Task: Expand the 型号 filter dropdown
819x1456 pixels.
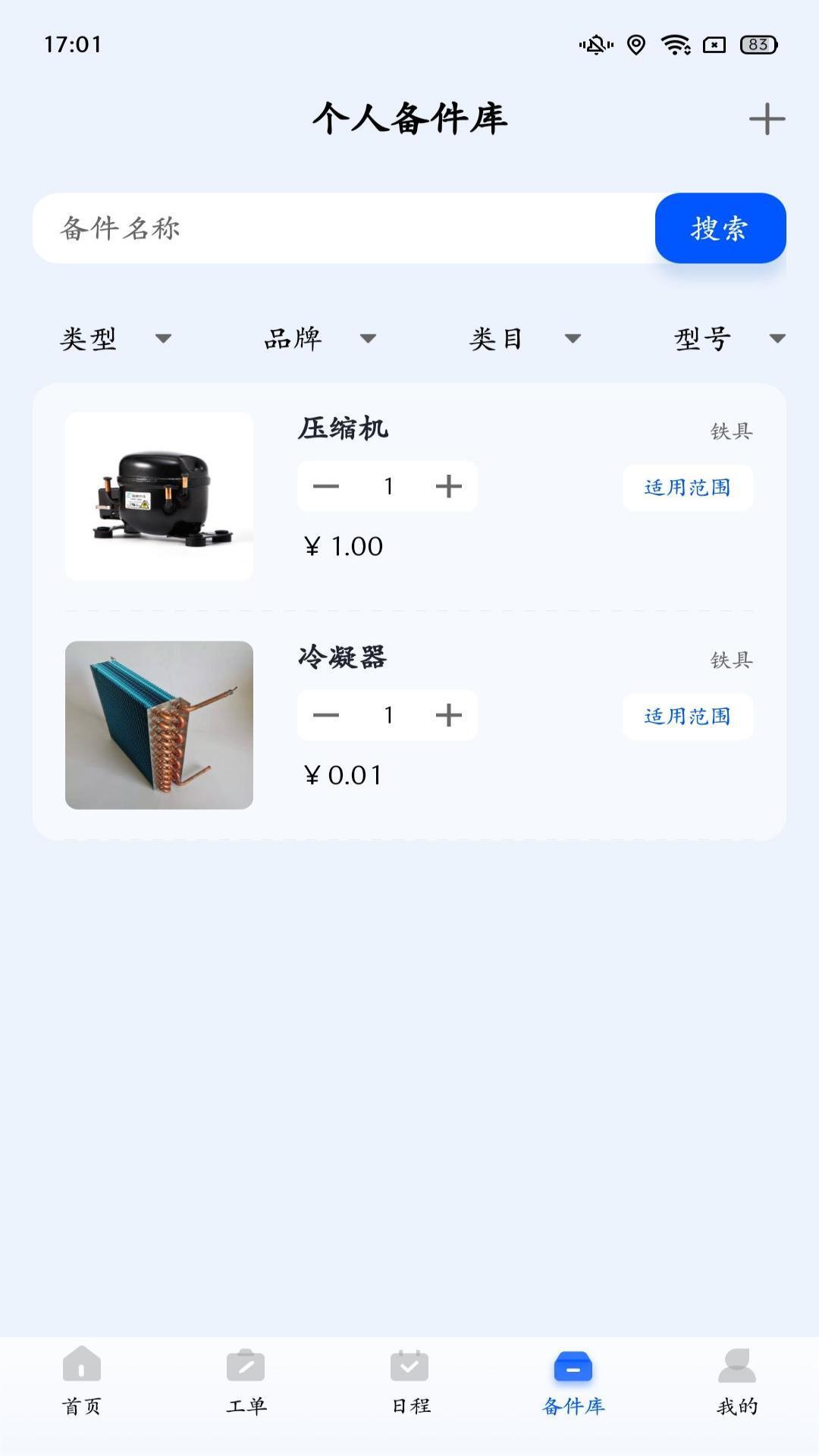Action: click(x=729, y=338)
